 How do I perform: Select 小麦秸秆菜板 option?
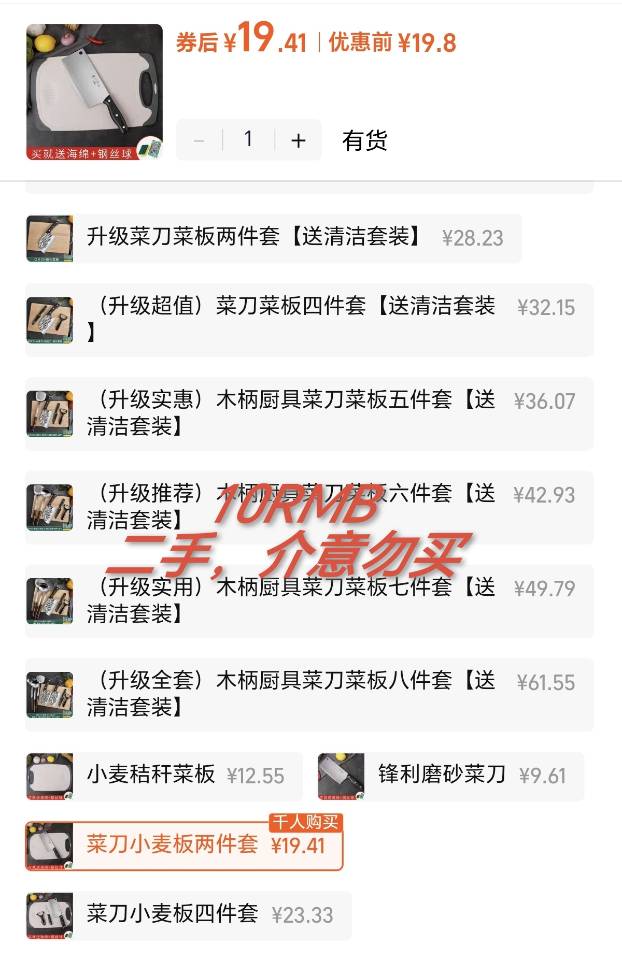point(163,776)
